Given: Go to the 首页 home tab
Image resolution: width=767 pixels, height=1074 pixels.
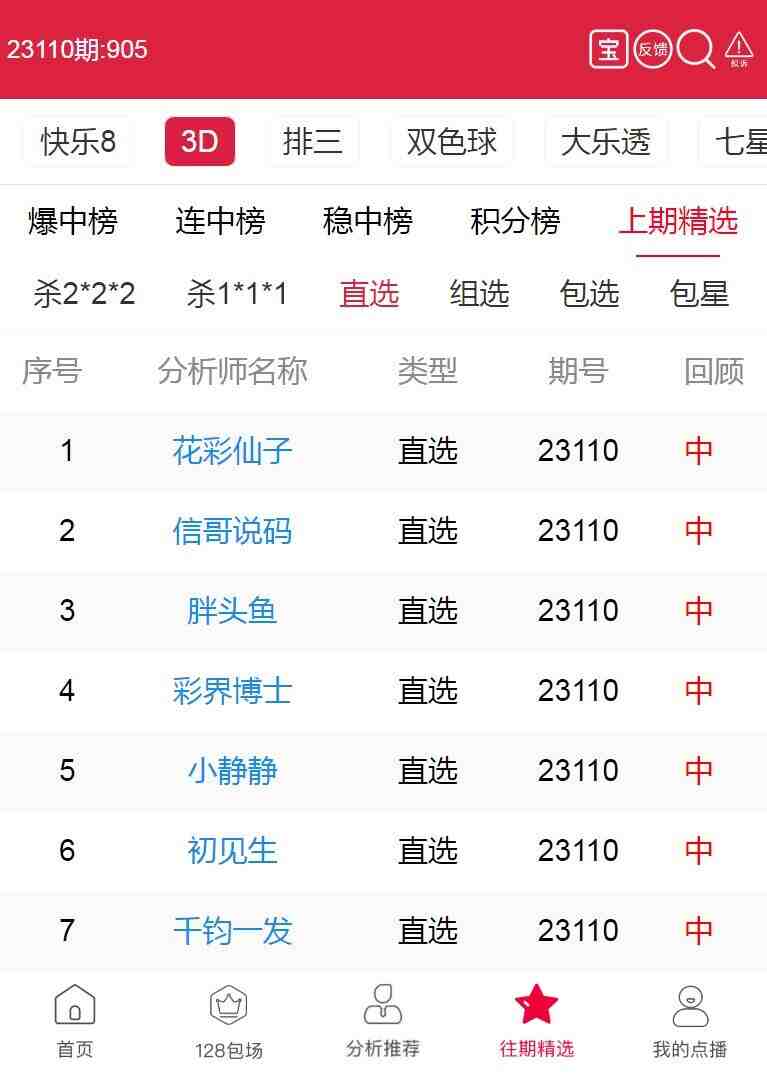Looking at the screenshot, I should tap(75, 1021).
